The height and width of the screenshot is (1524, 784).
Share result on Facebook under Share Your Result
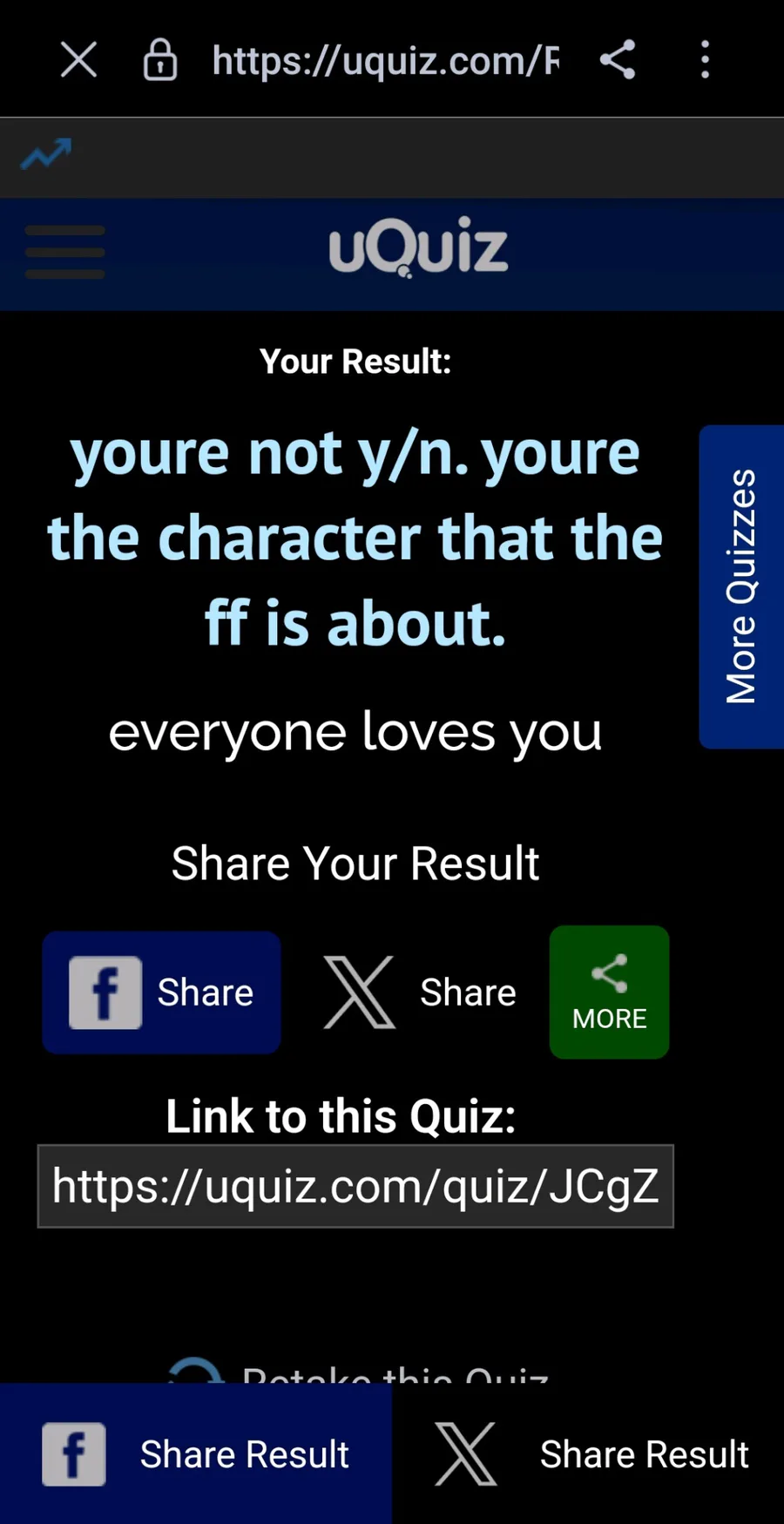(x=161, y=992)
